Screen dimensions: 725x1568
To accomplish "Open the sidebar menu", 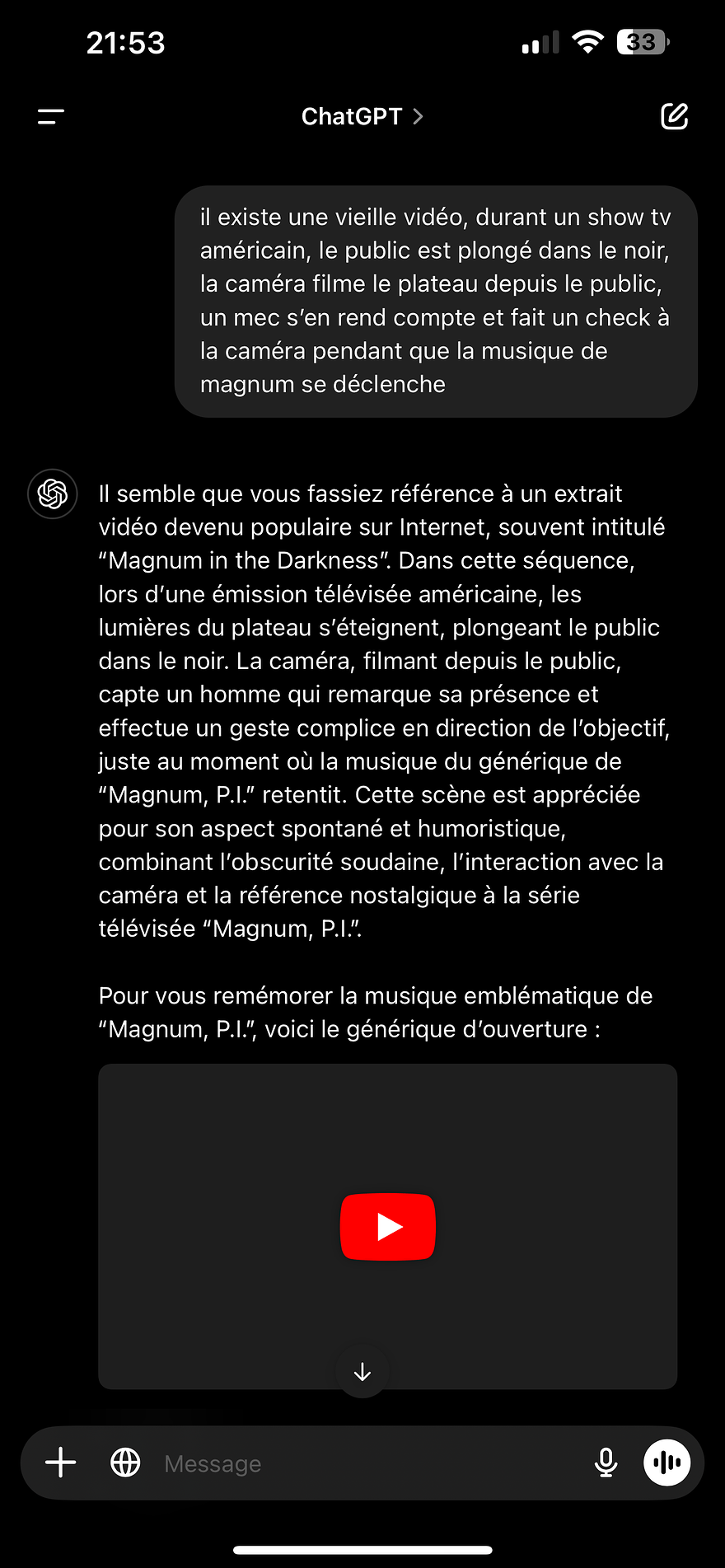I will tap(51, 117).
